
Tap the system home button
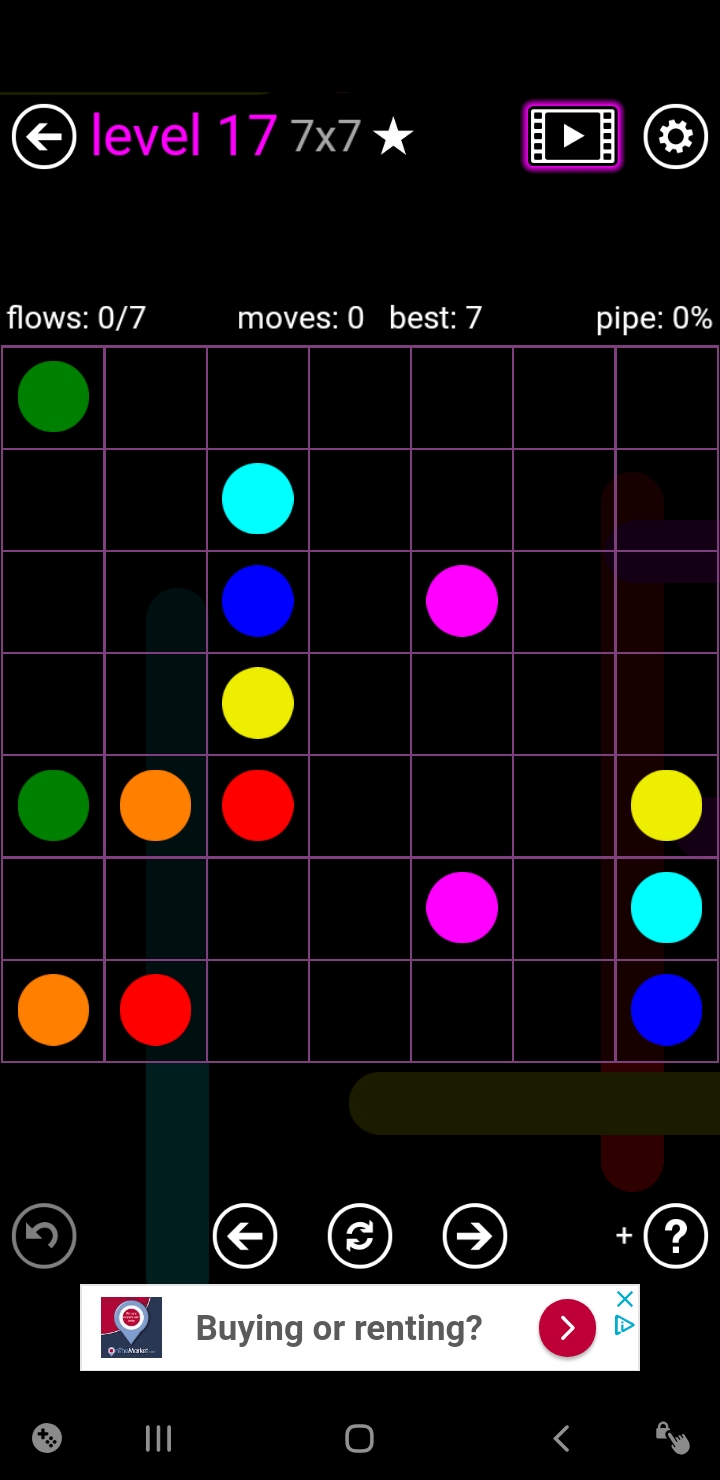359,1439
